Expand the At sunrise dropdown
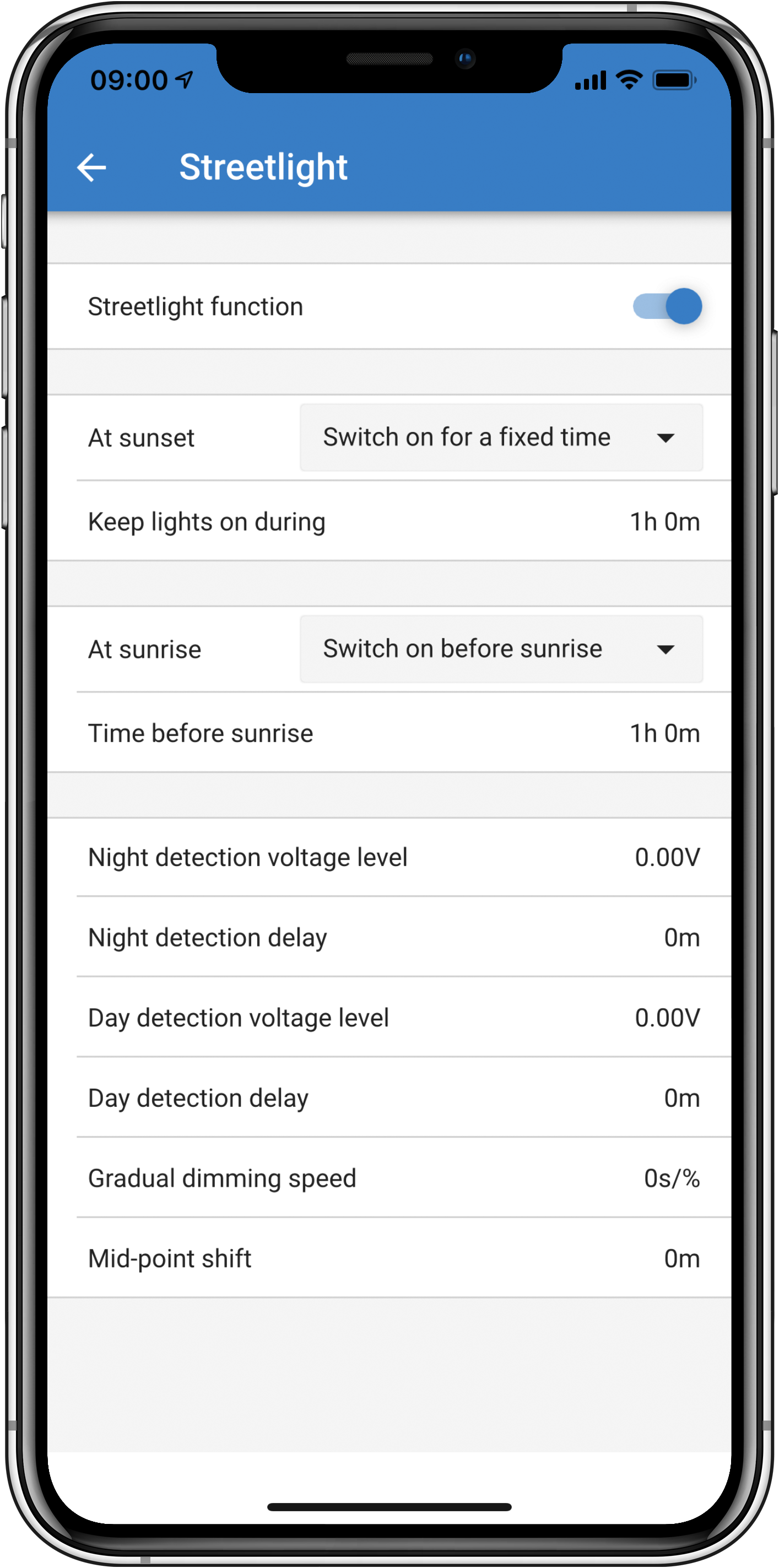Viewport: 779px width, 1568px height. [501, 649]
